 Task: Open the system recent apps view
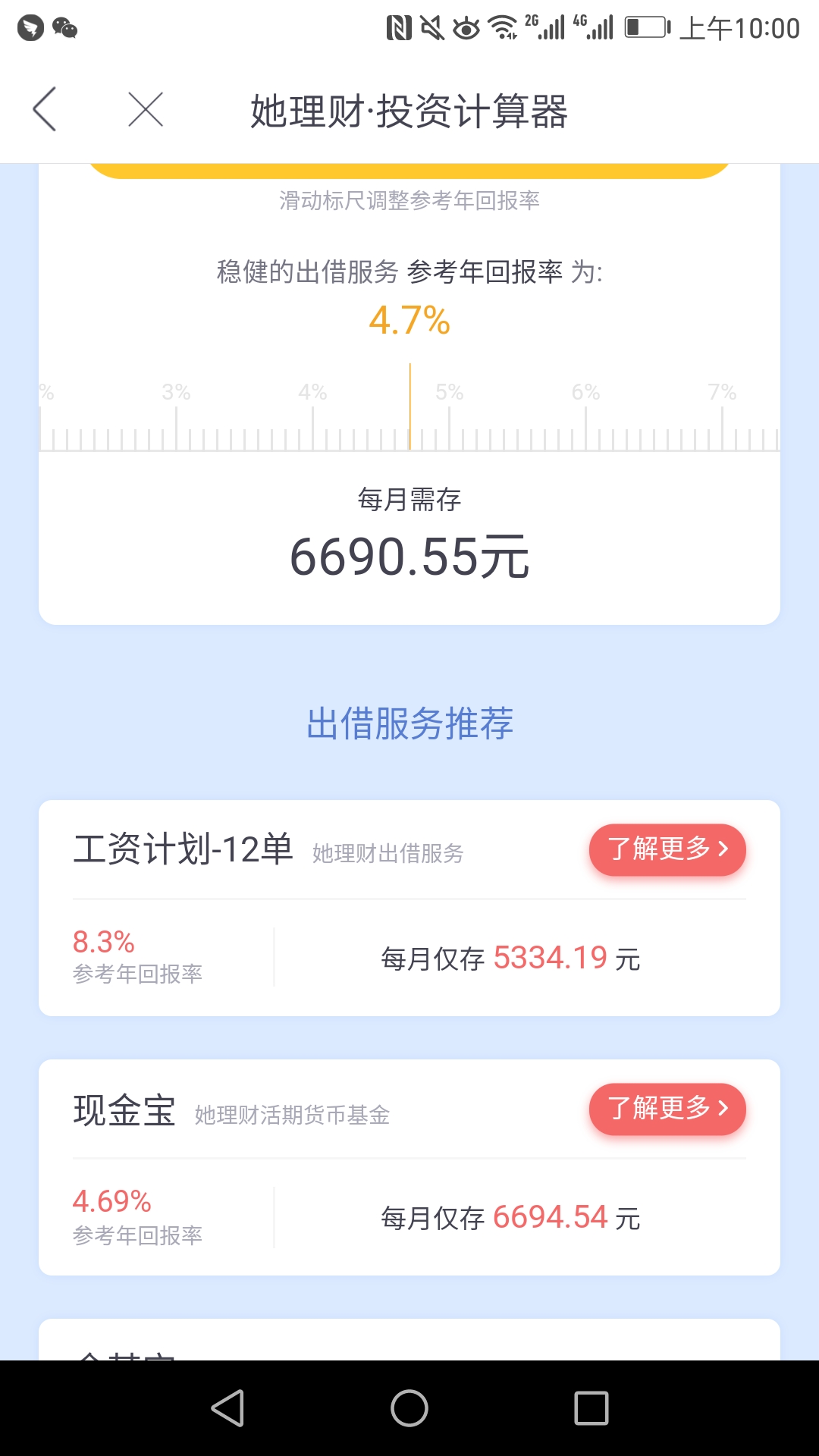tap(591, 1408)
